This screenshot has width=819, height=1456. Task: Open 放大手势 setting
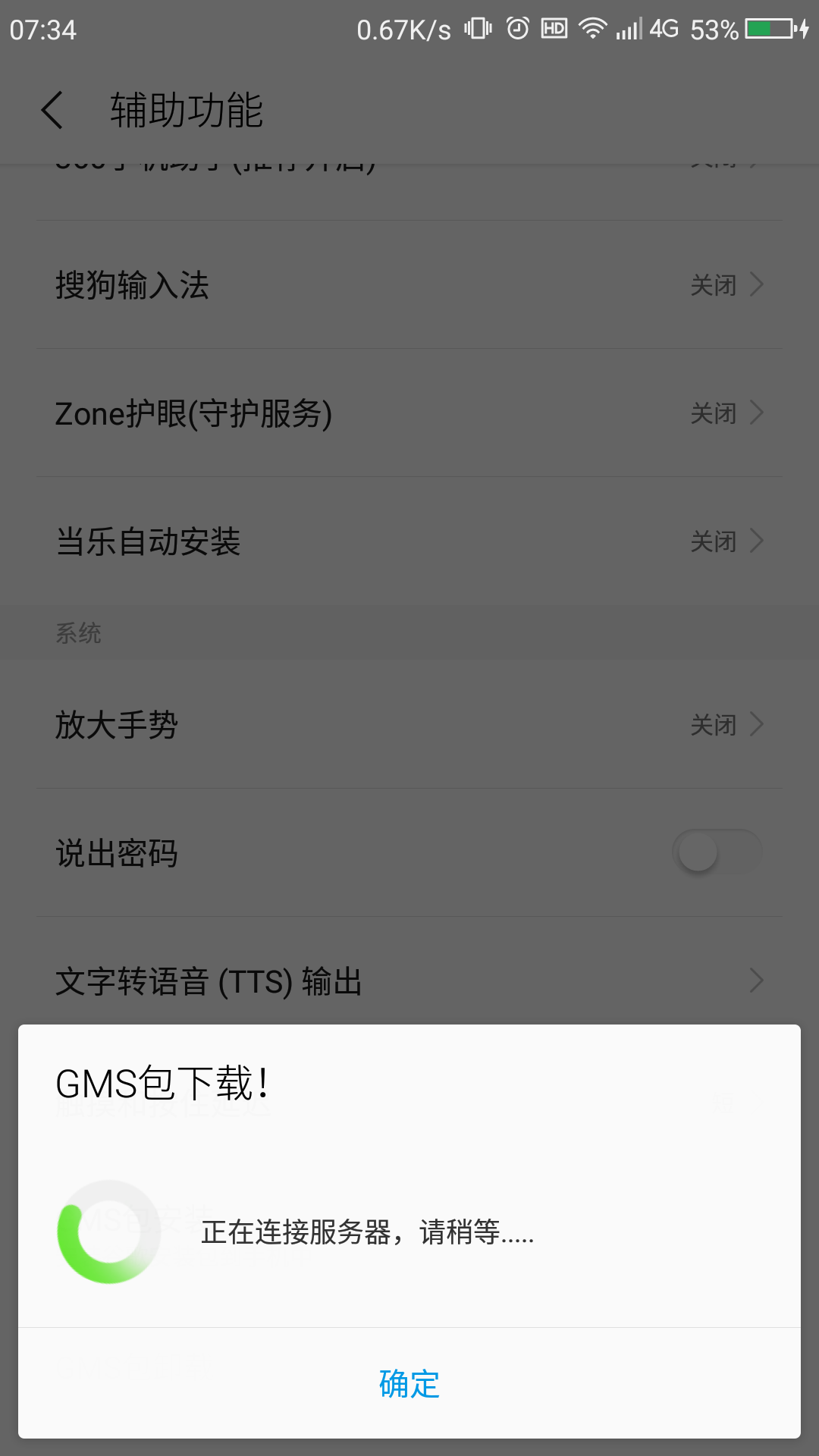point(409,724)
